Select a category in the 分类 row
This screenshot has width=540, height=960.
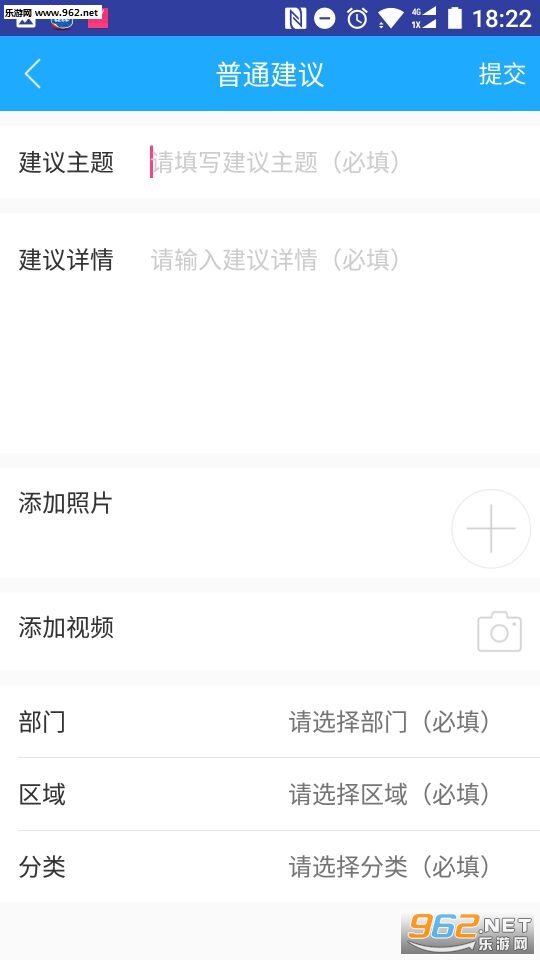click(x=270, y=867)
